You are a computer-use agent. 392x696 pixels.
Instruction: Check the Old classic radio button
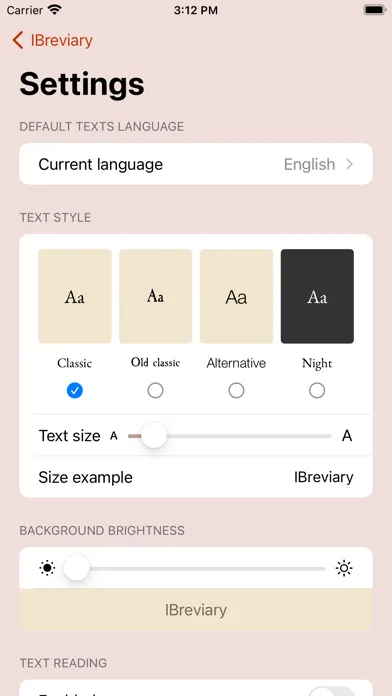tap(155, 391)
